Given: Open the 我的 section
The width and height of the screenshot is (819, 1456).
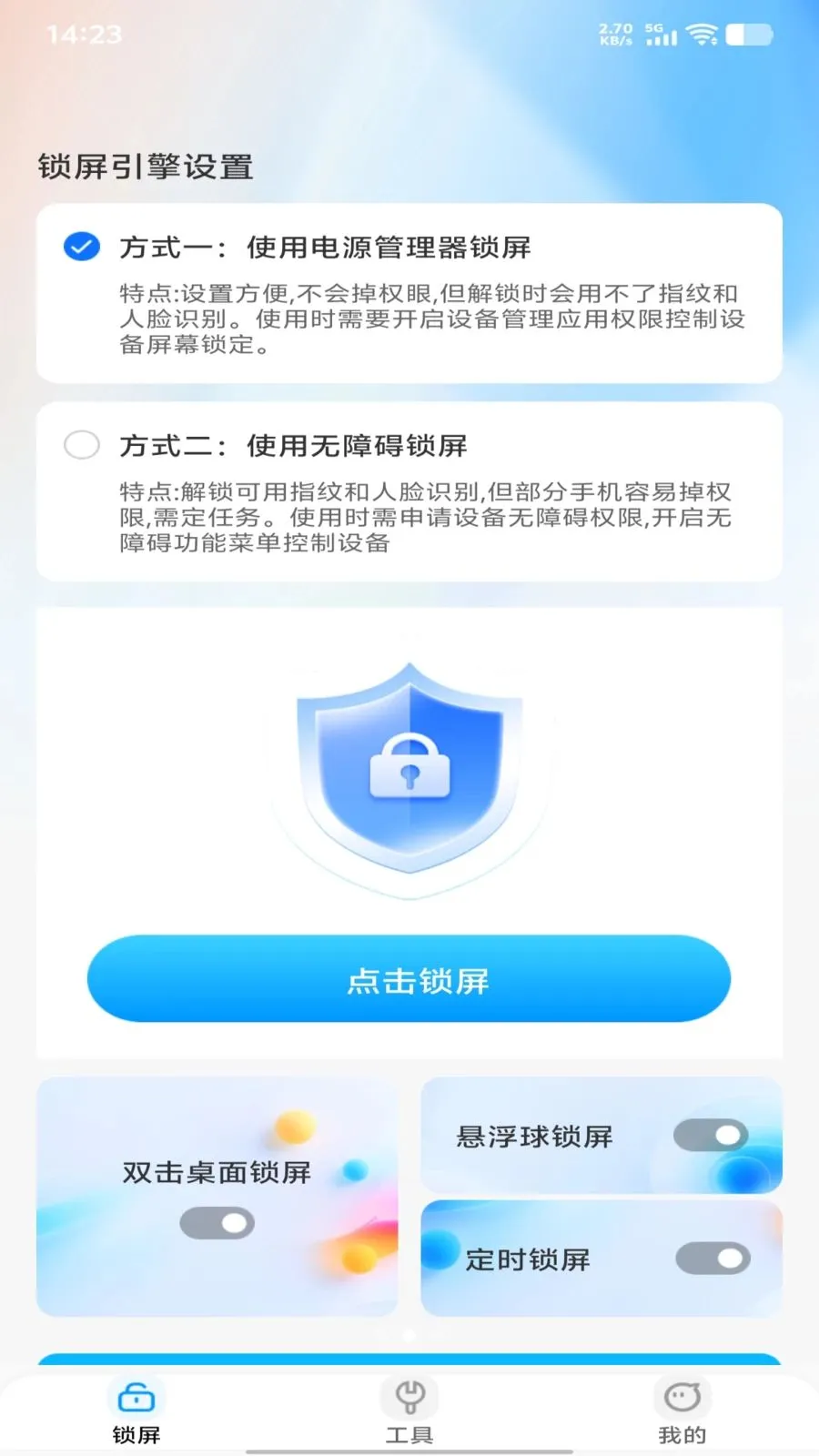Looking at the screenshot, I should (681, 1410).
